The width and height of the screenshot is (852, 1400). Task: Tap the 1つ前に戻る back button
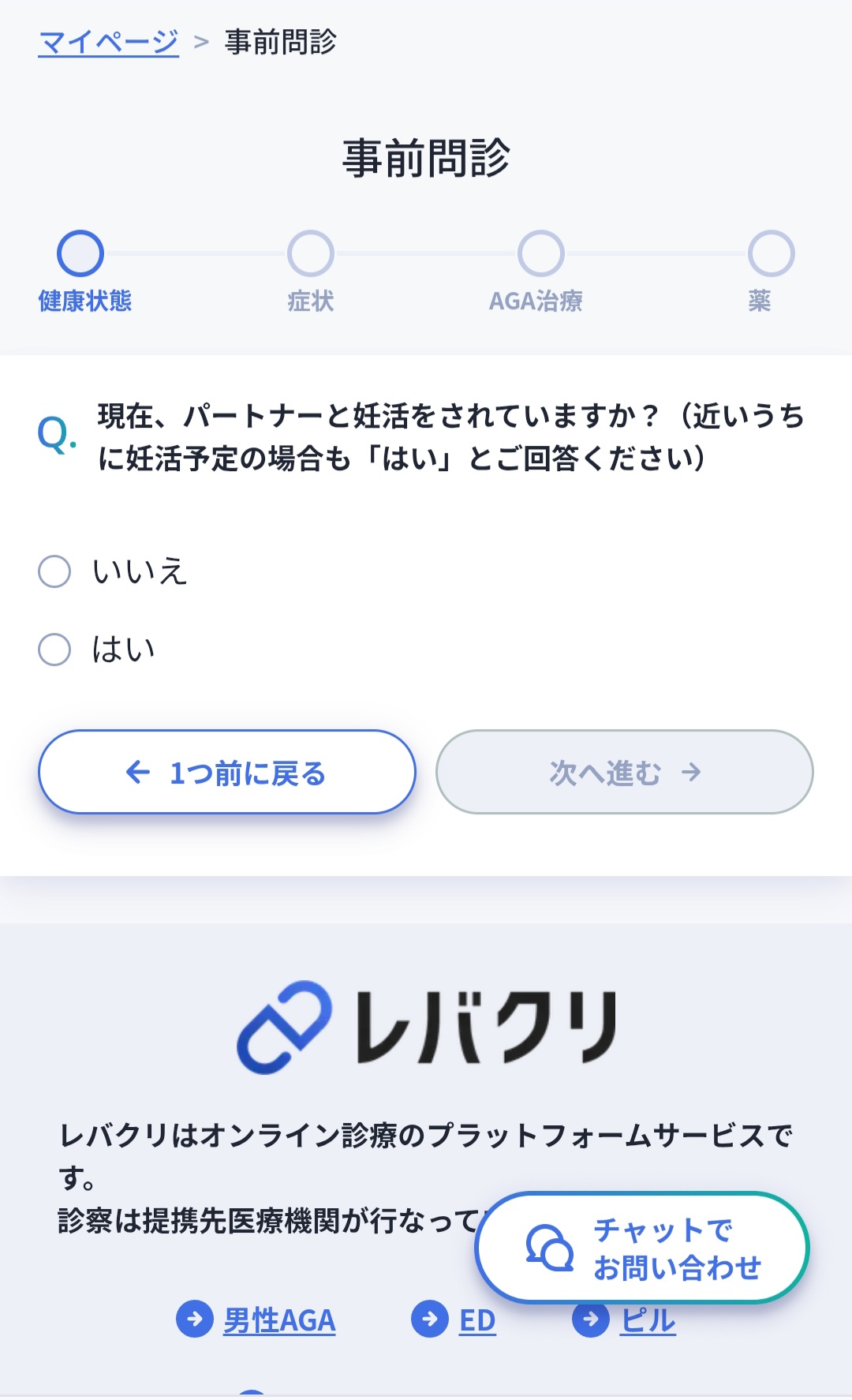point(227,773)
